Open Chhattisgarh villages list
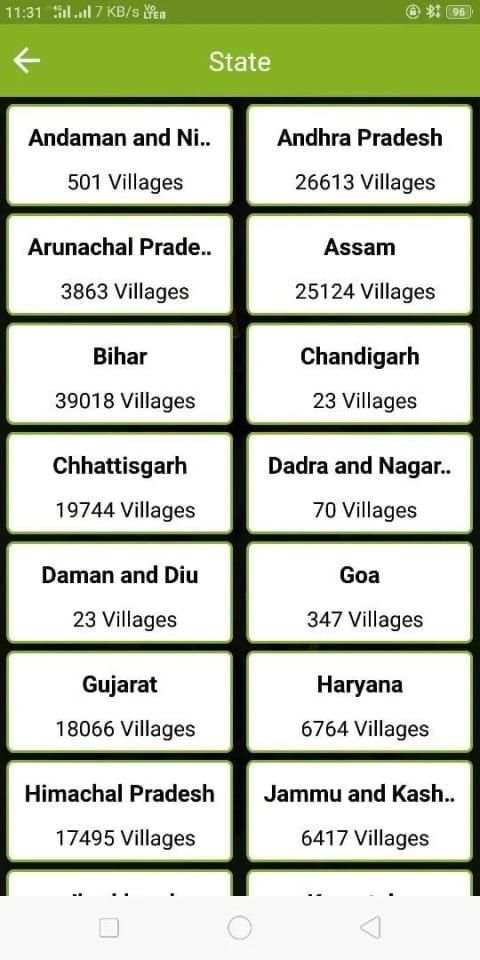Image resolution: width=480 pixels, height=960 pixels. coord(120,483)
